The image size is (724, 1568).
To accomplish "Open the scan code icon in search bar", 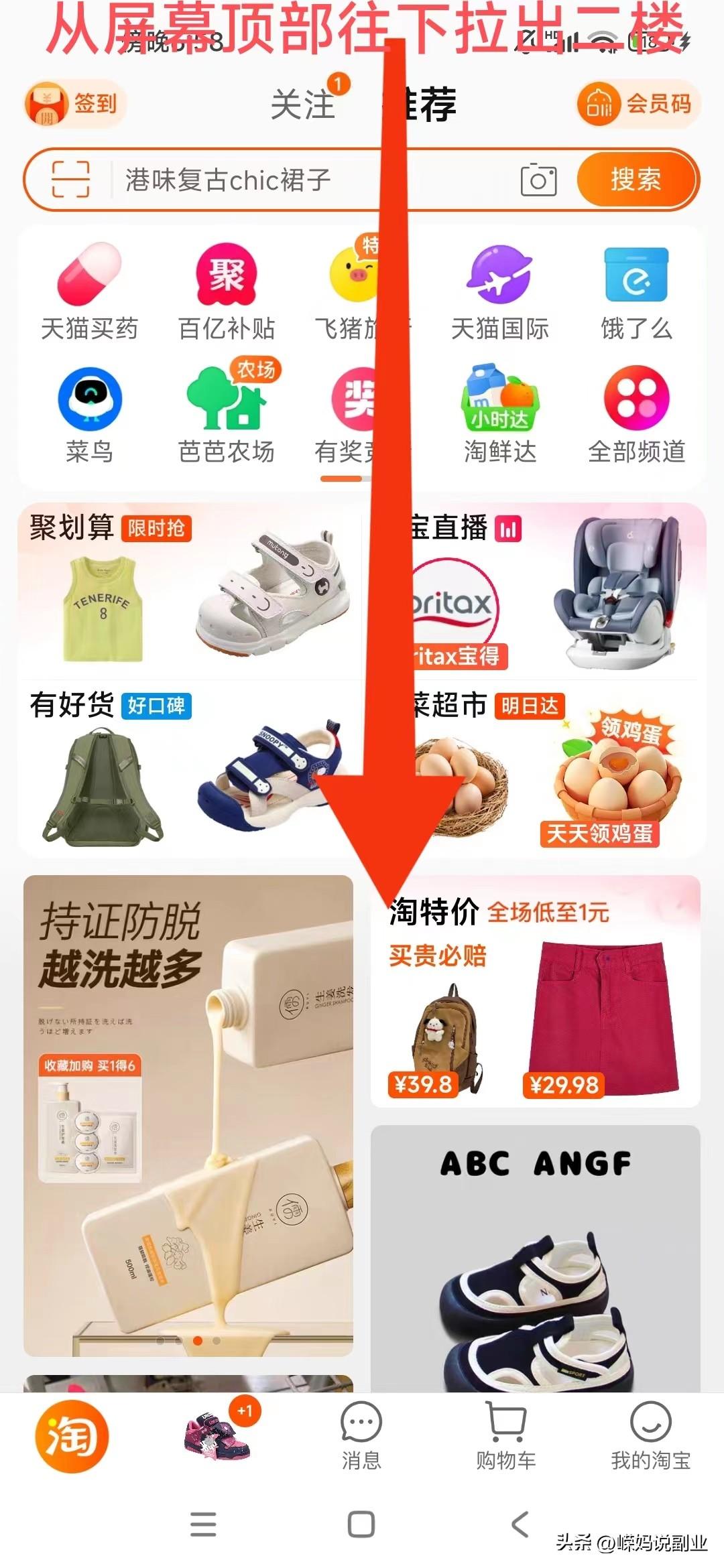I will [70, 180].
